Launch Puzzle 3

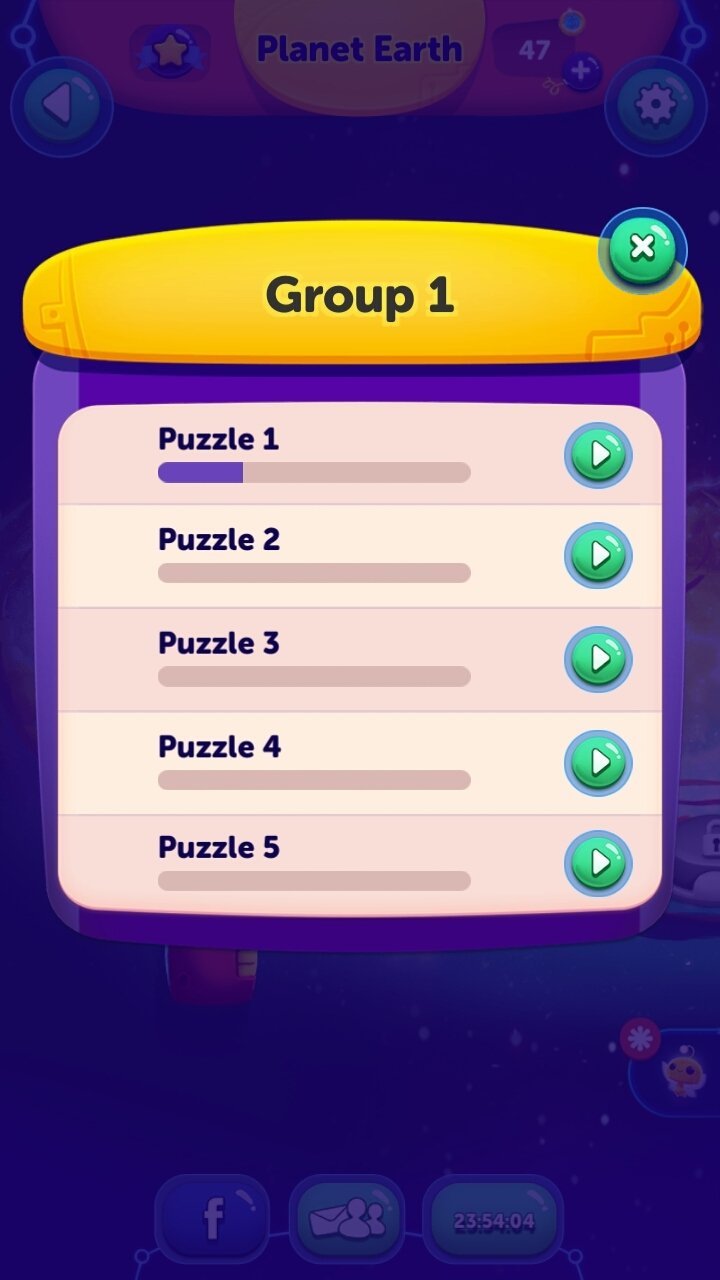(598, 658)
